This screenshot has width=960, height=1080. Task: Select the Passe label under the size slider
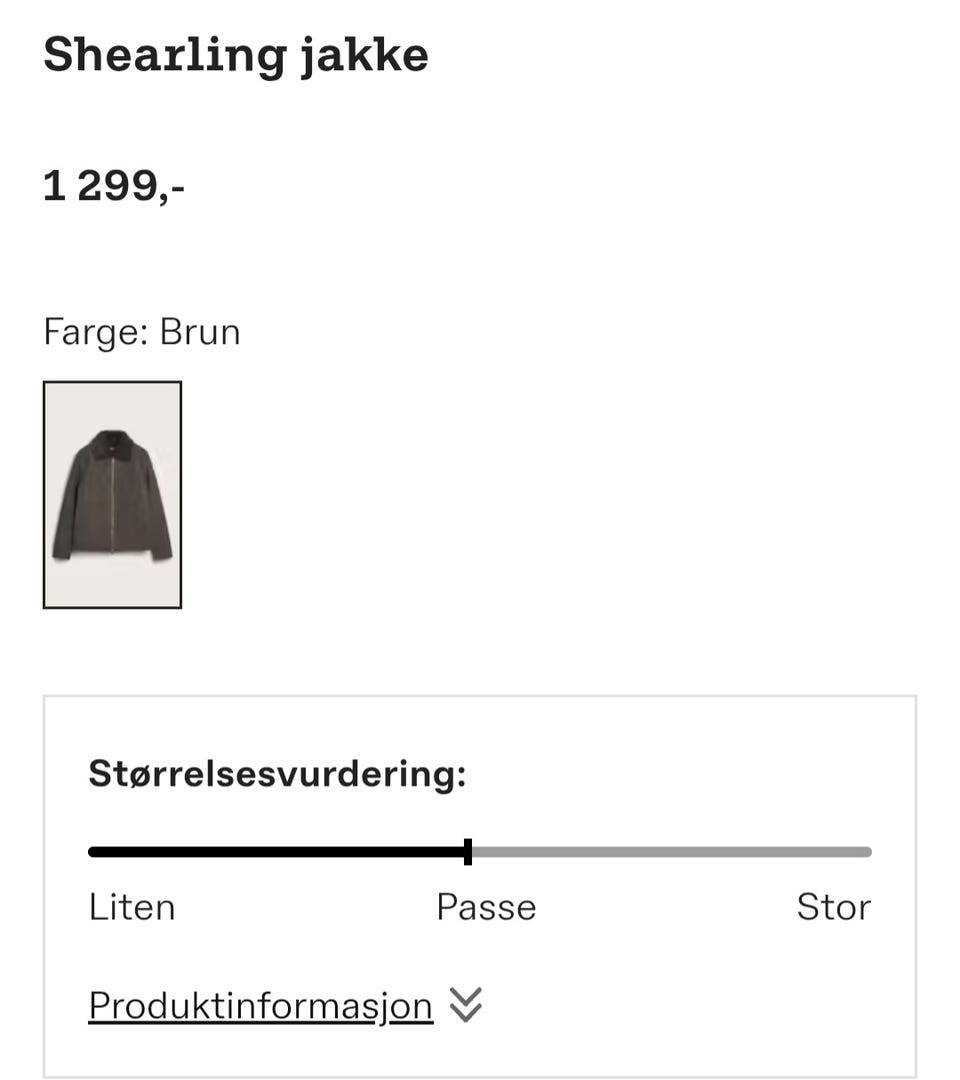486,907
